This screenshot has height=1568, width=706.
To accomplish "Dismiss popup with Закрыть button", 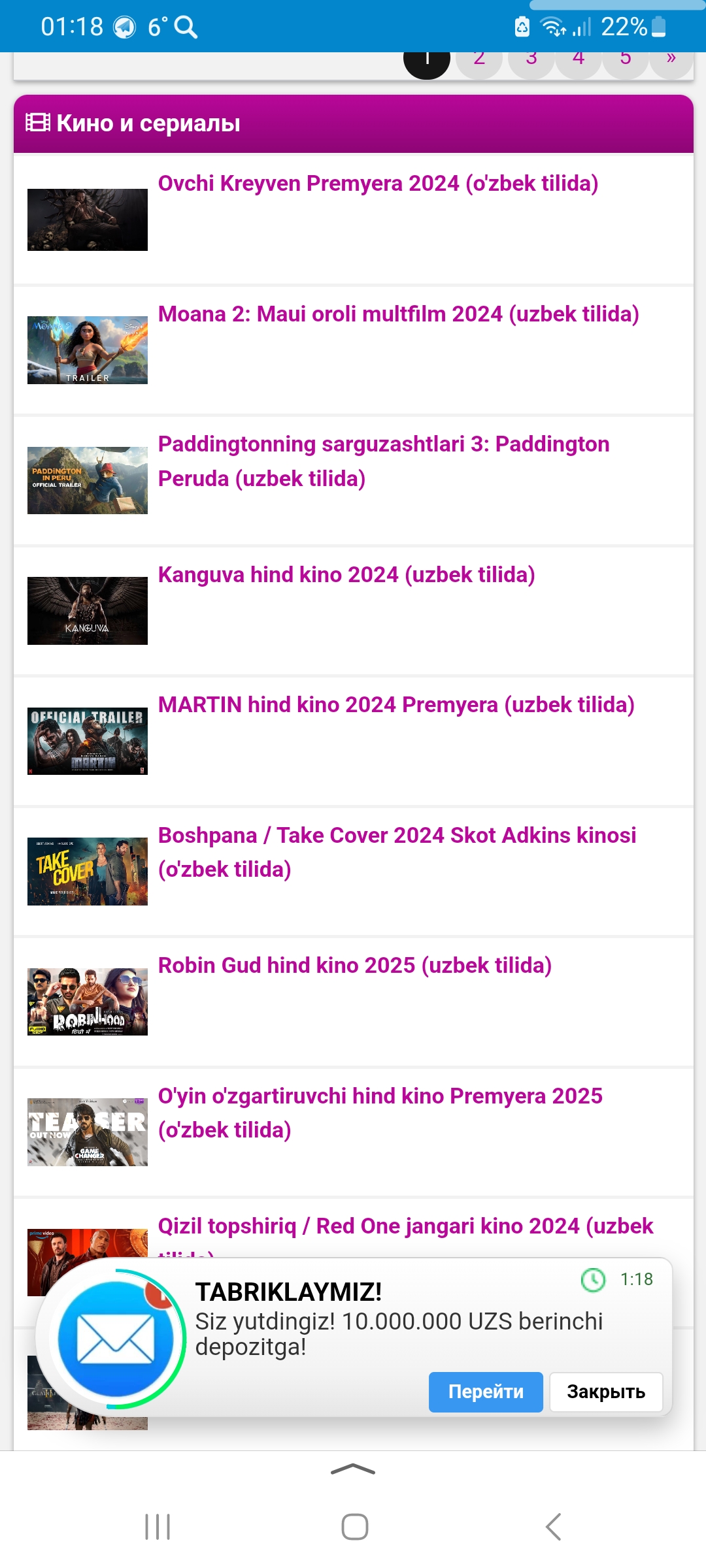I will [606, 1392].
